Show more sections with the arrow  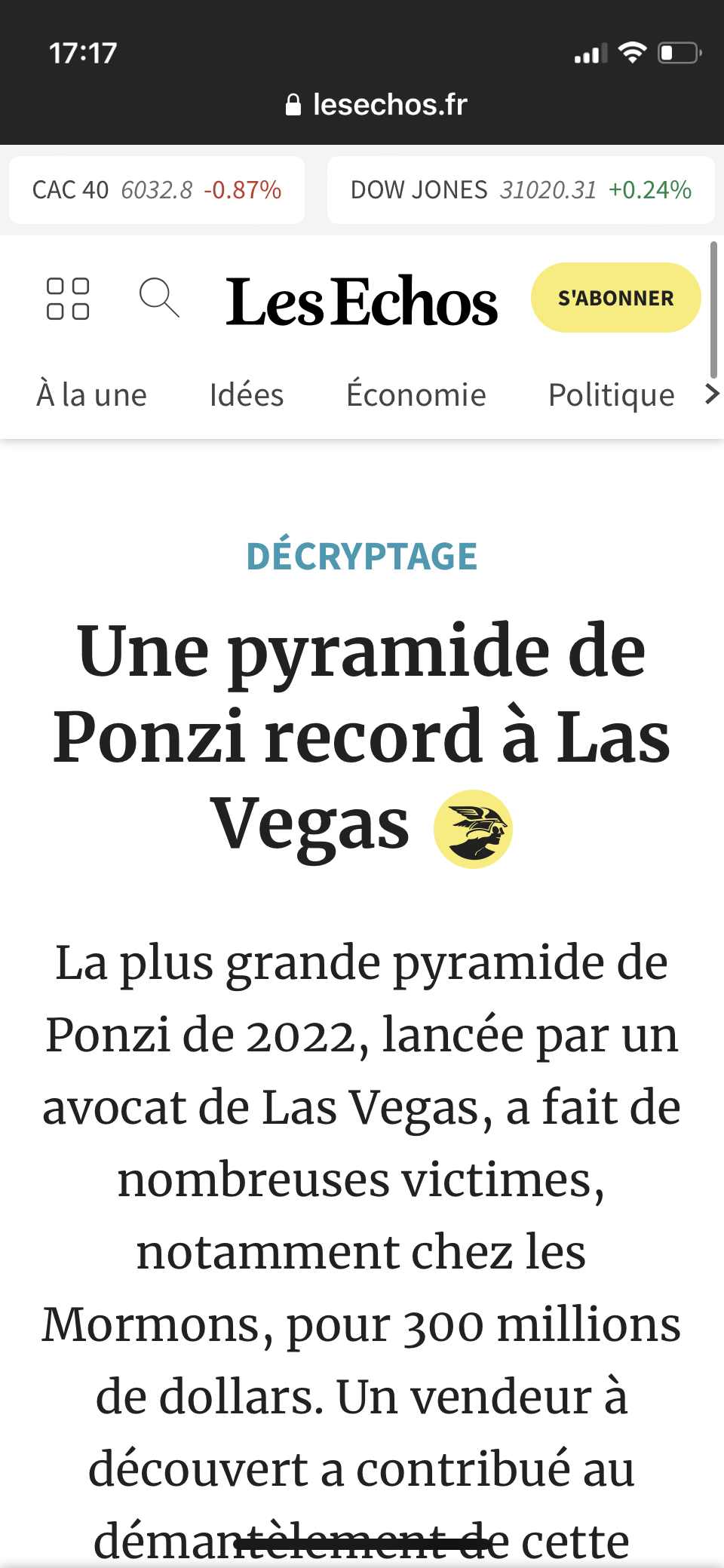click(x=710, y=394)
